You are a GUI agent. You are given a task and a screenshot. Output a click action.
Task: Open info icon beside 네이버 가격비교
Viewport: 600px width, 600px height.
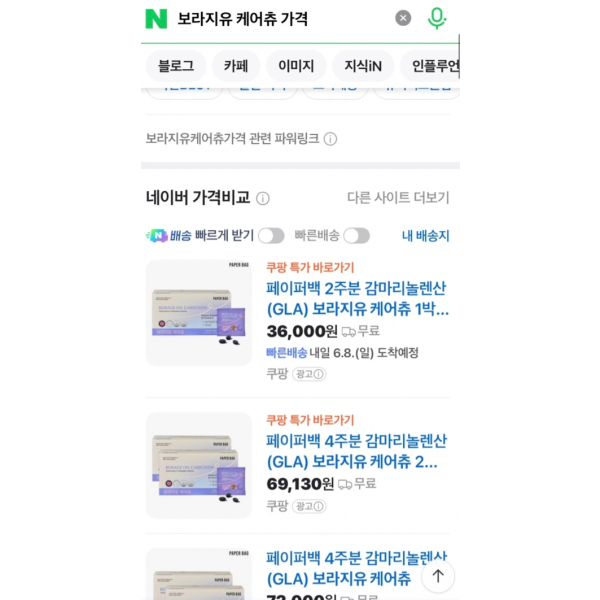[263, 199]
